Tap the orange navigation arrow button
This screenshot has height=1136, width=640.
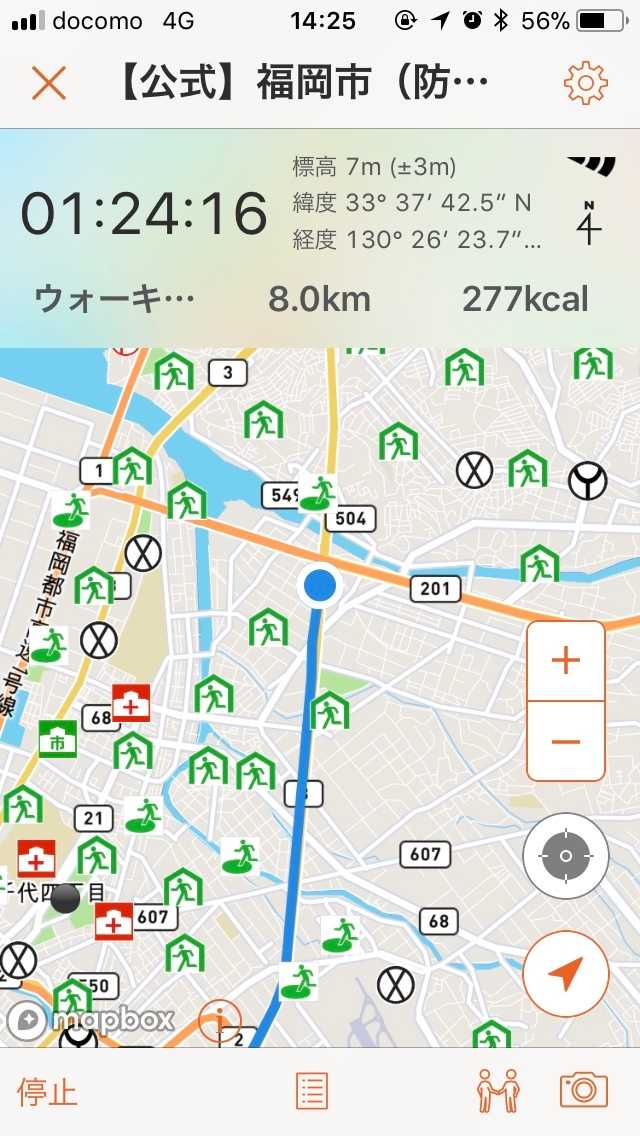click(566, 973)
